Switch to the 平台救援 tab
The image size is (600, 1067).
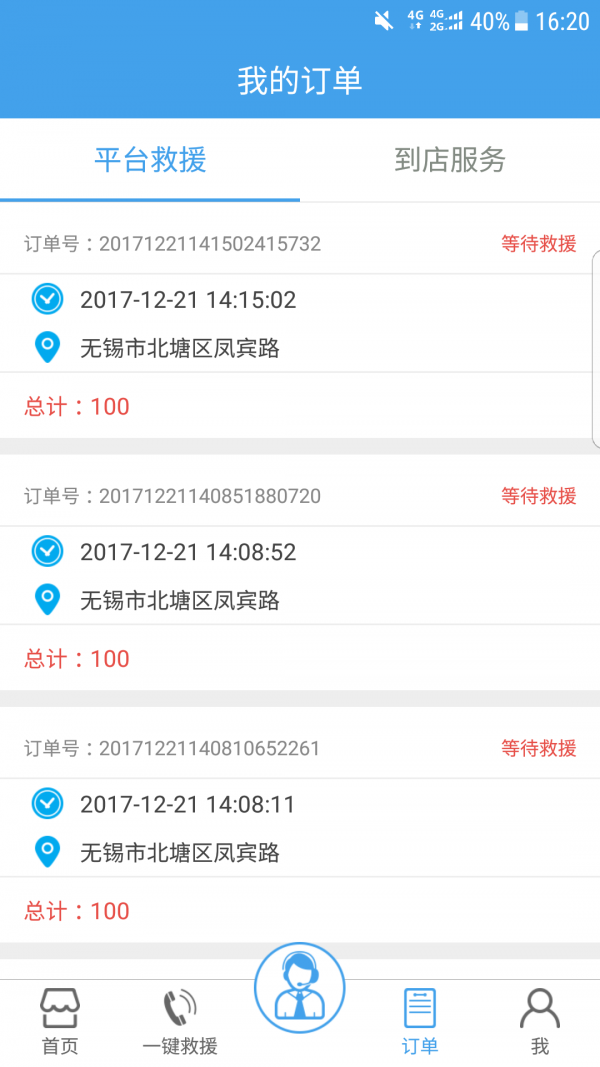(150, 160)
